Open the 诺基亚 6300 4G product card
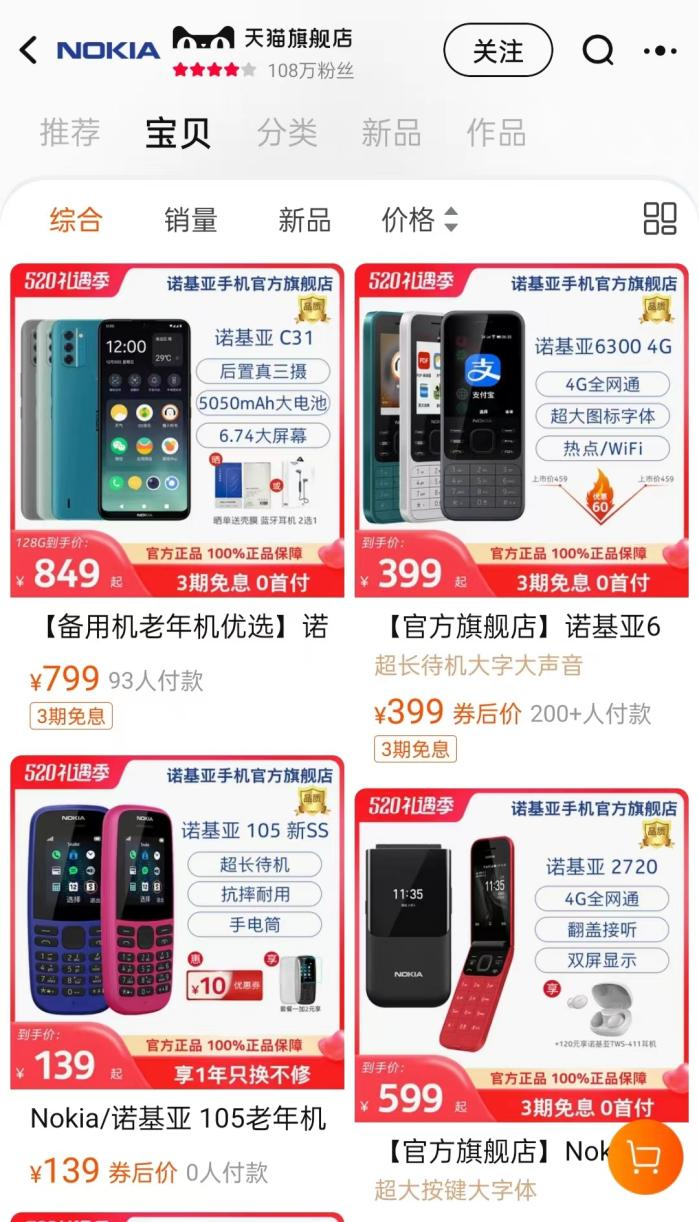 click(521, 430)
